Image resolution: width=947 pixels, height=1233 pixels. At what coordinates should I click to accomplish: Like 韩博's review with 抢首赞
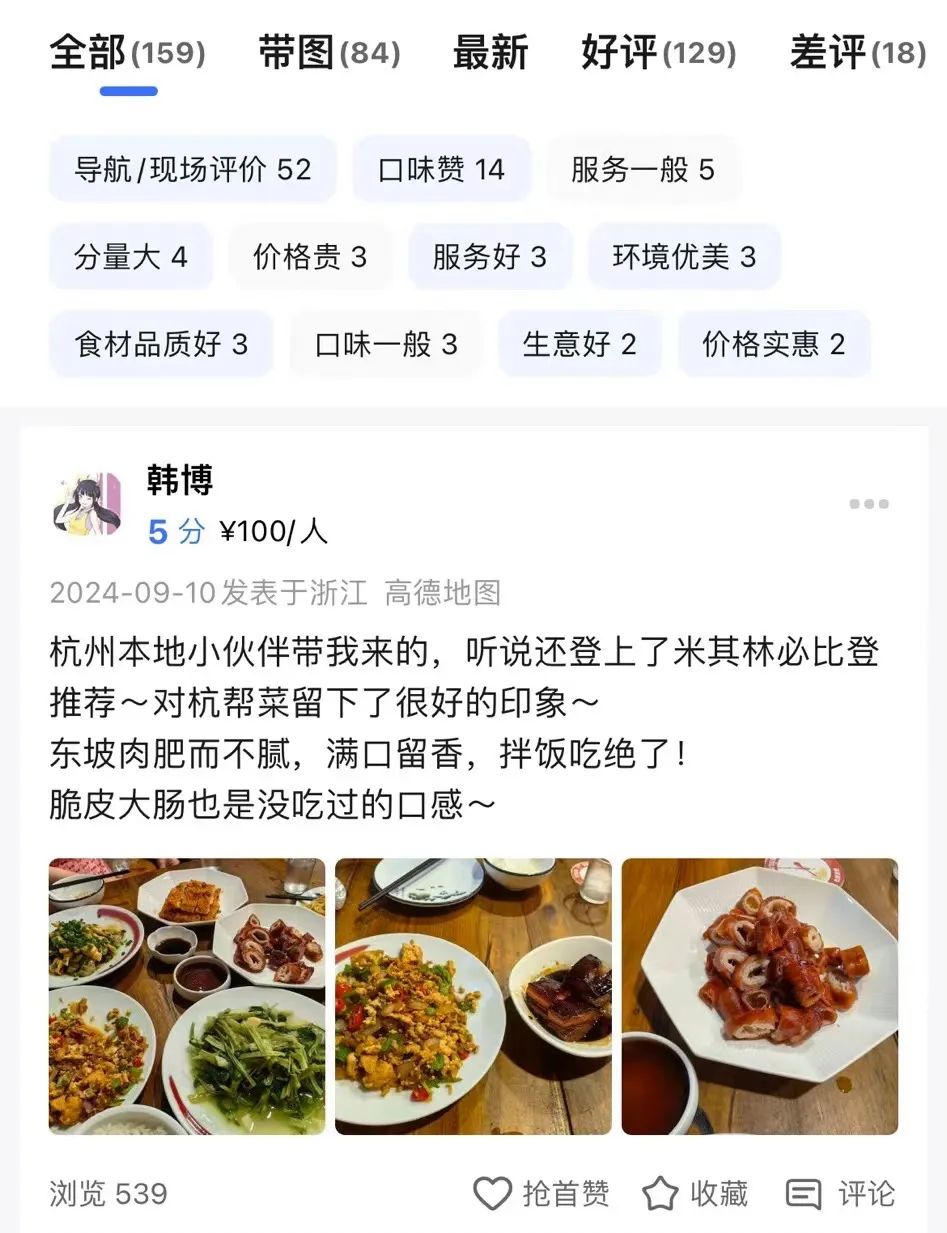pos(541,1193)
